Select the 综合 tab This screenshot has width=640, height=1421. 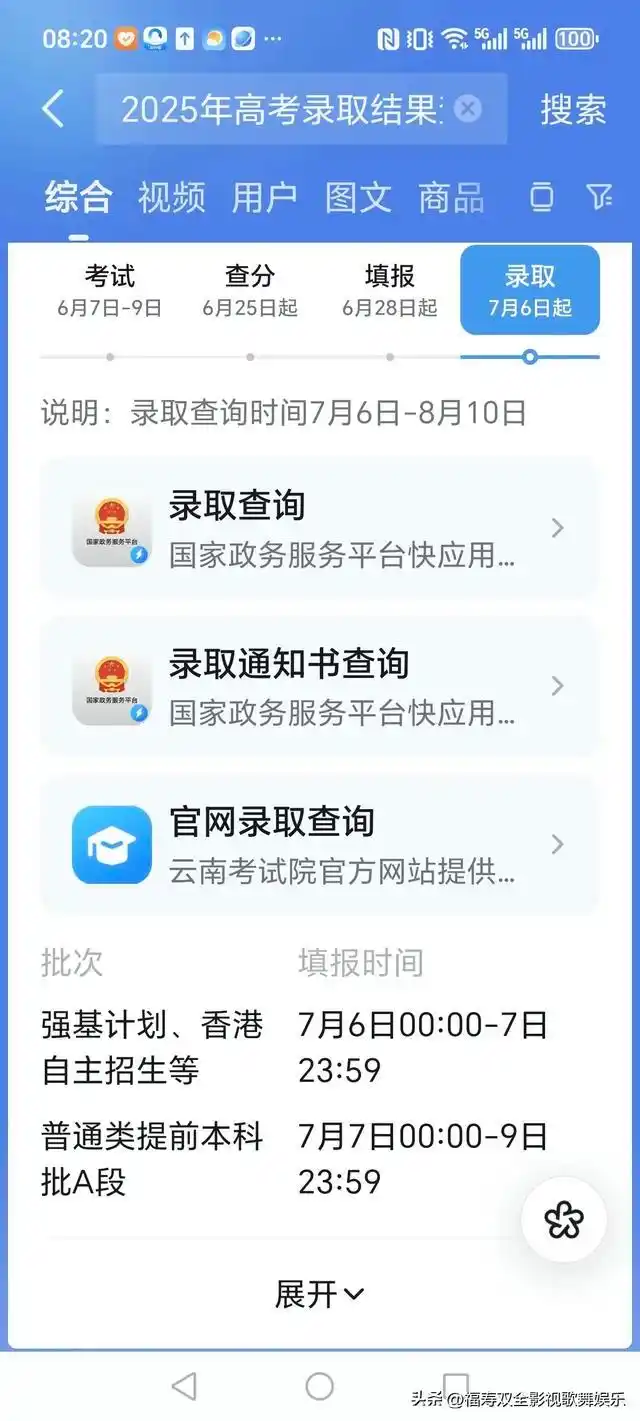[78, 197]
